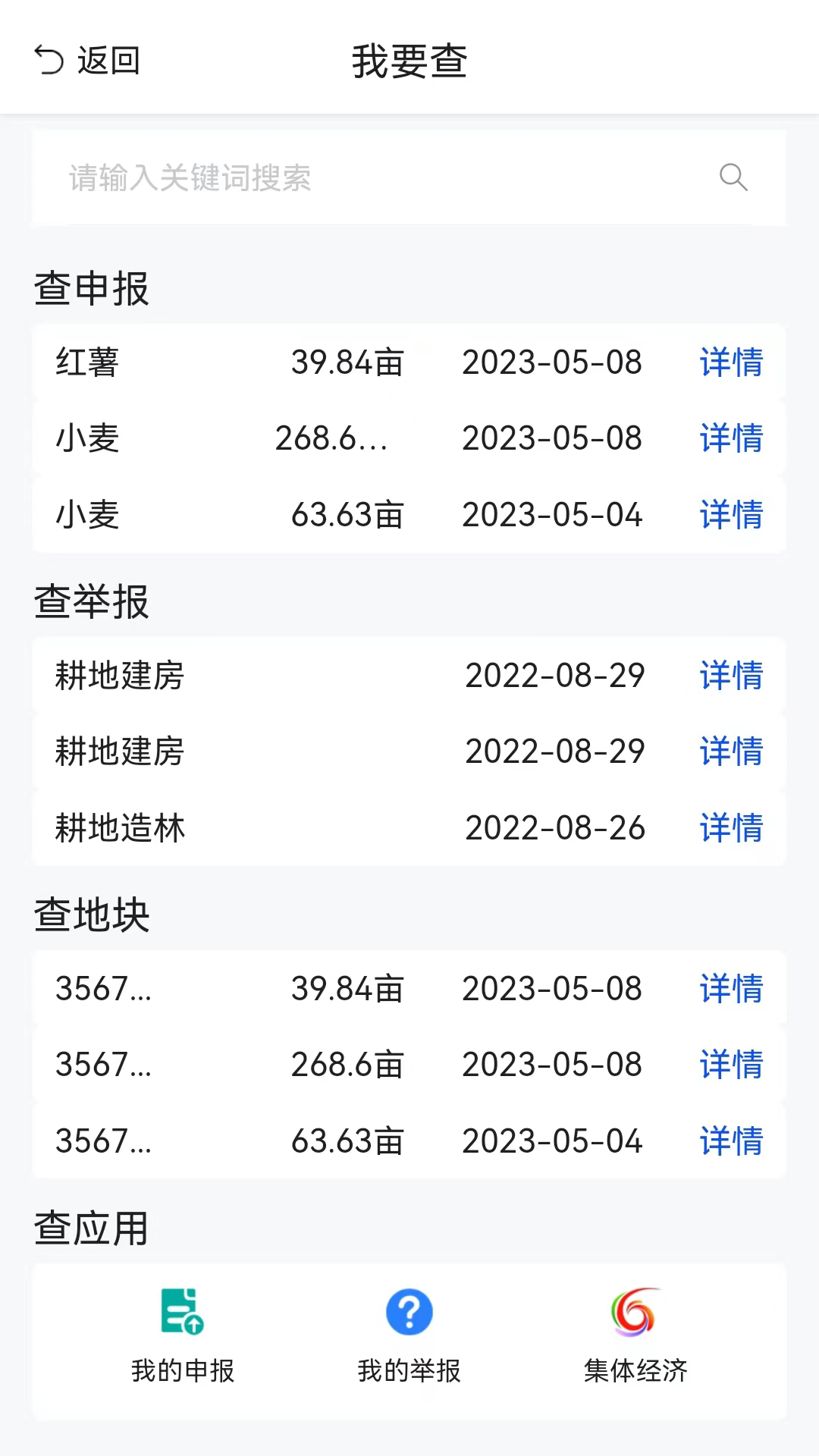Open 详情 for the 红薯 declaration
819x1456 pixels.
click(730, 363)
